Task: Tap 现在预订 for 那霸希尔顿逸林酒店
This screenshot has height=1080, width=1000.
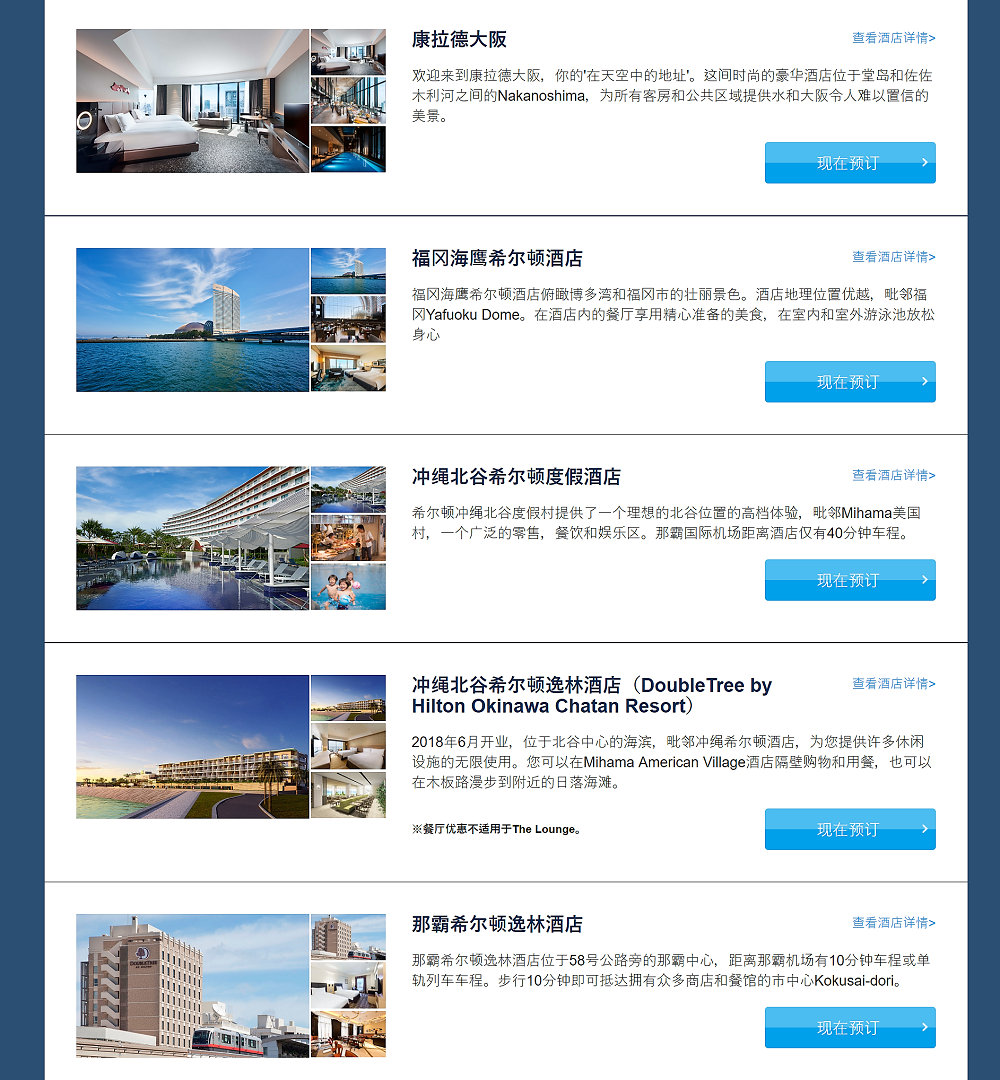Action: coord(850,1027)
